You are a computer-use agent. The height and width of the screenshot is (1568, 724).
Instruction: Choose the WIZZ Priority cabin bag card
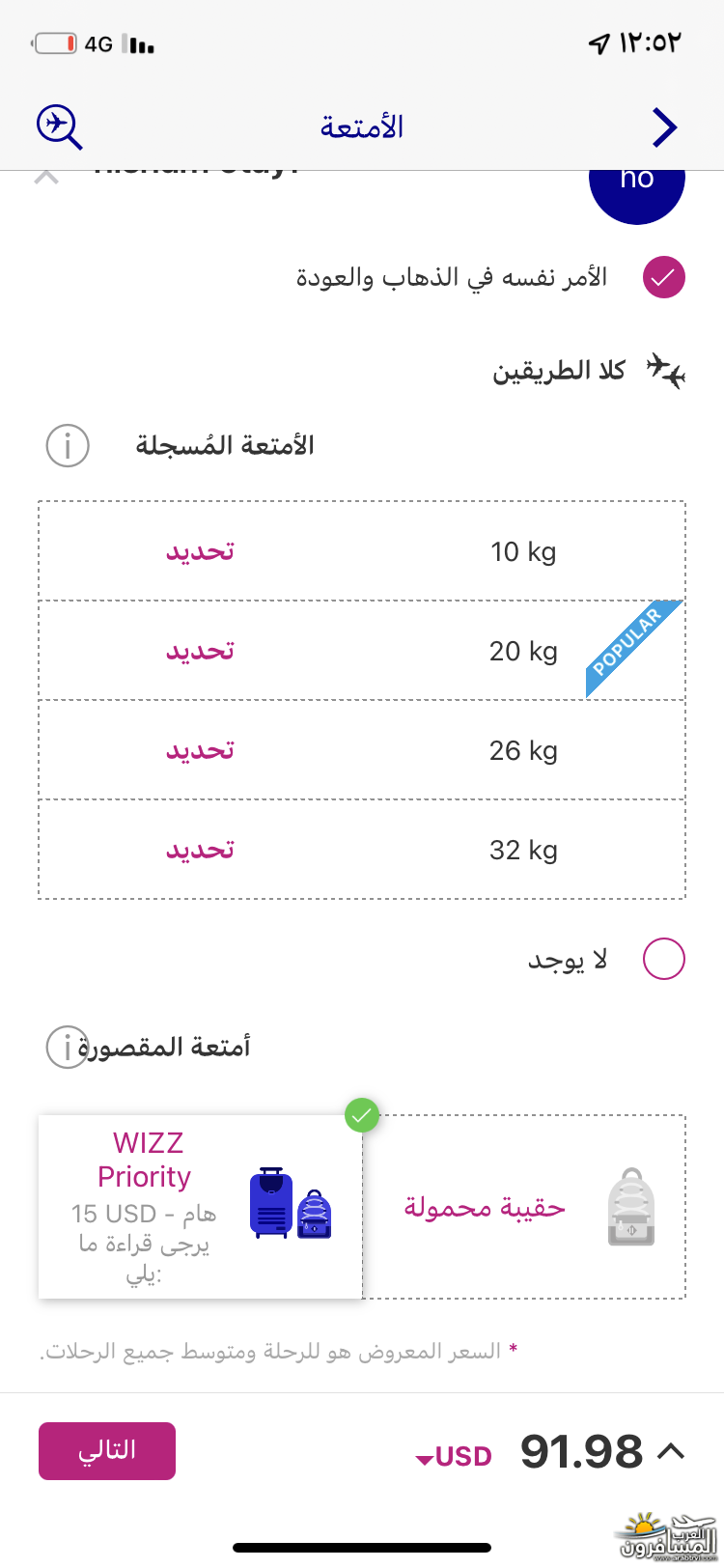pos(201,1207)
